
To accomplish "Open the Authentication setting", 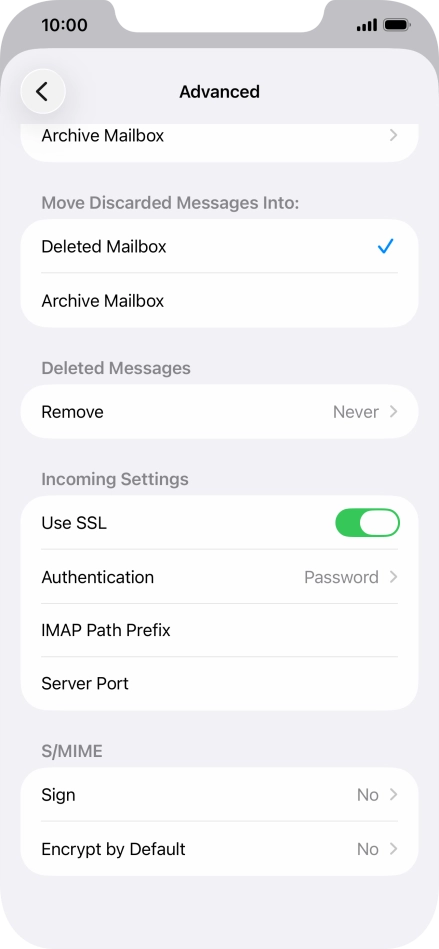I will pyautogui.click(x=219, y=577).
